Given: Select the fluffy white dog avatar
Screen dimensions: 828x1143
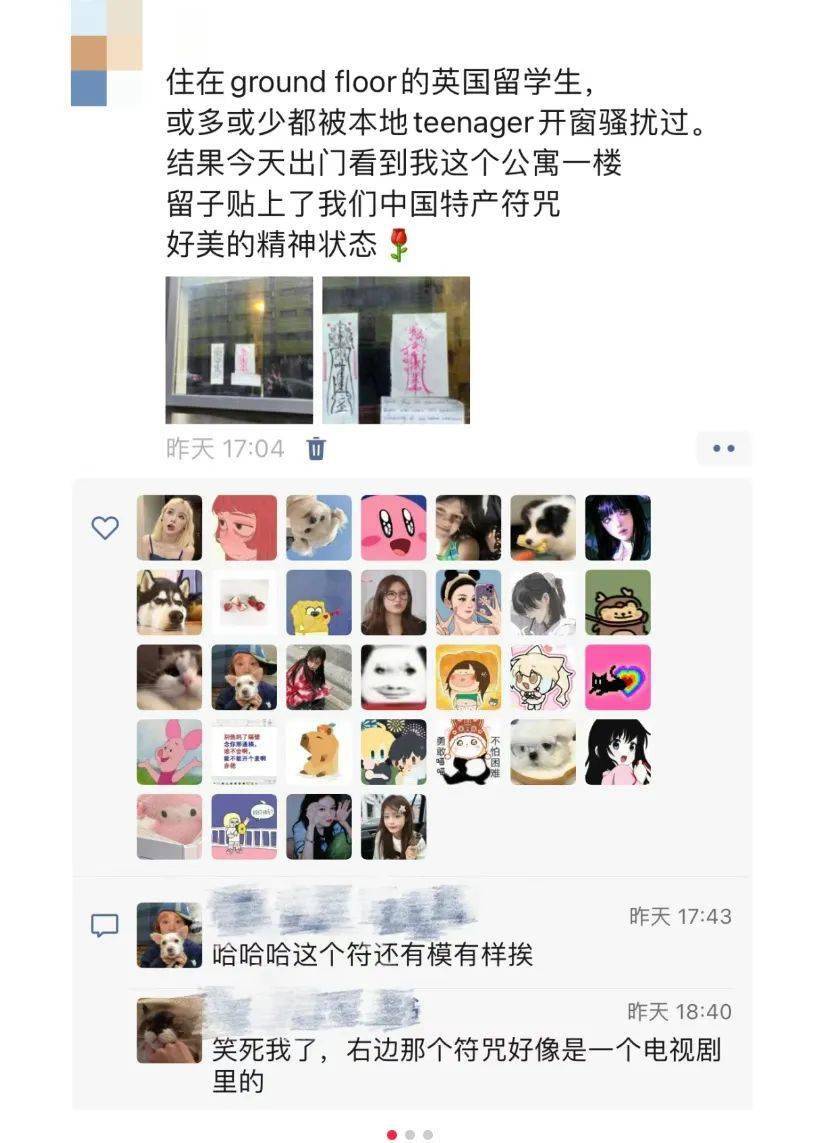Looking at the screenshot, I should (x=541, y=752).
